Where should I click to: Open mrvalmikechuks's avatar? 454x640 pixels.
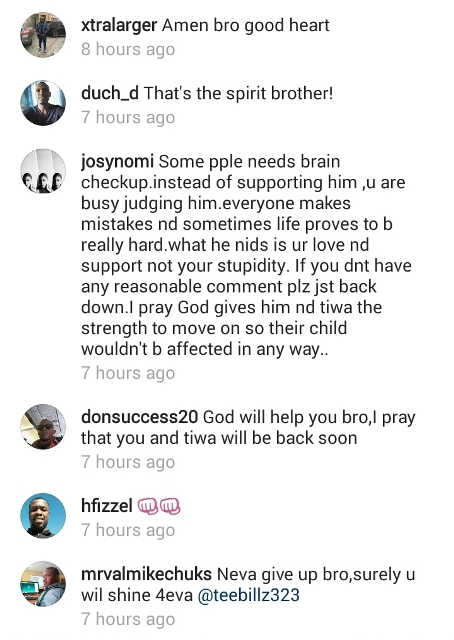43,584
